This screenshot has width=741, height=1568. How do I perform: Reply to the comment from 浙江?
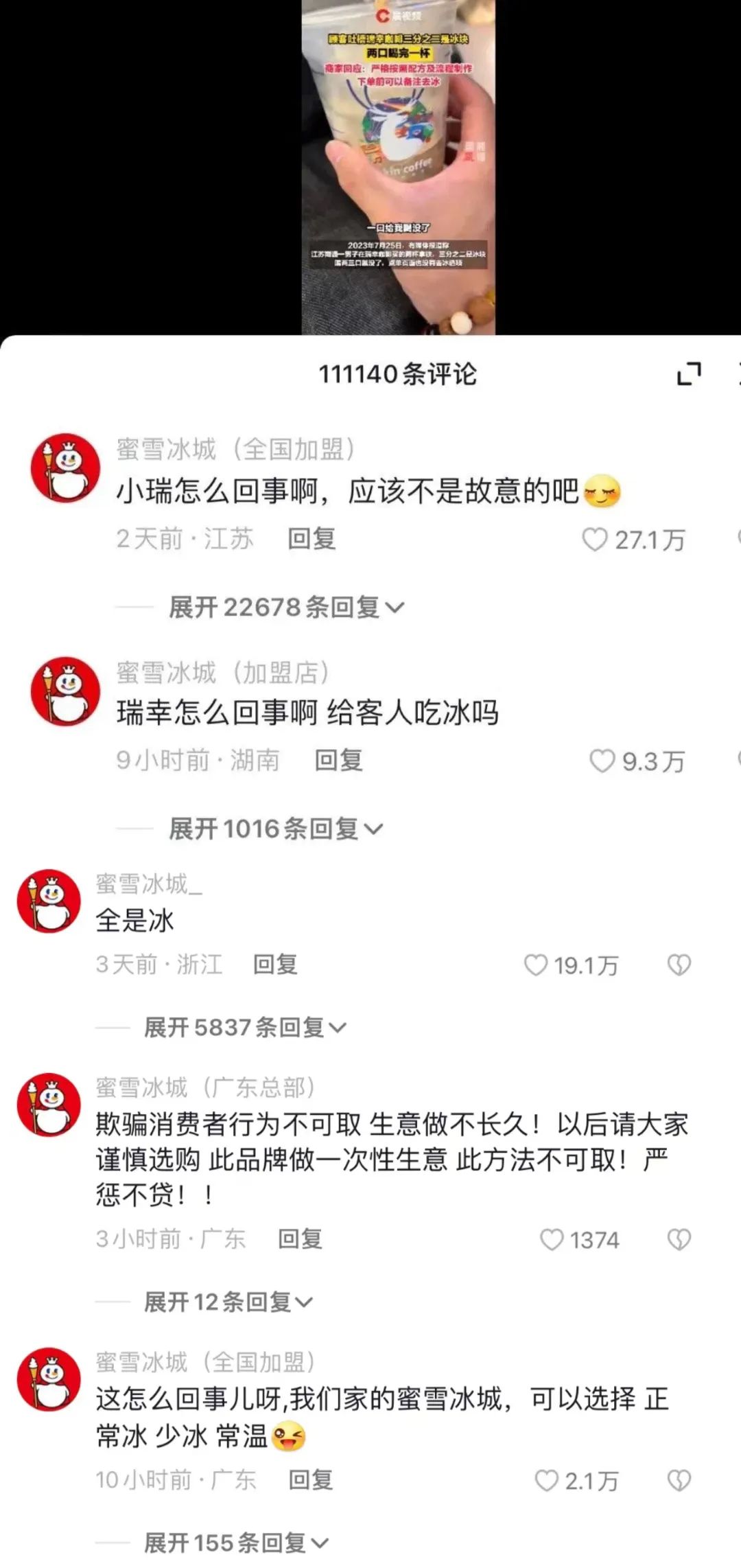[x=275, y=965]
